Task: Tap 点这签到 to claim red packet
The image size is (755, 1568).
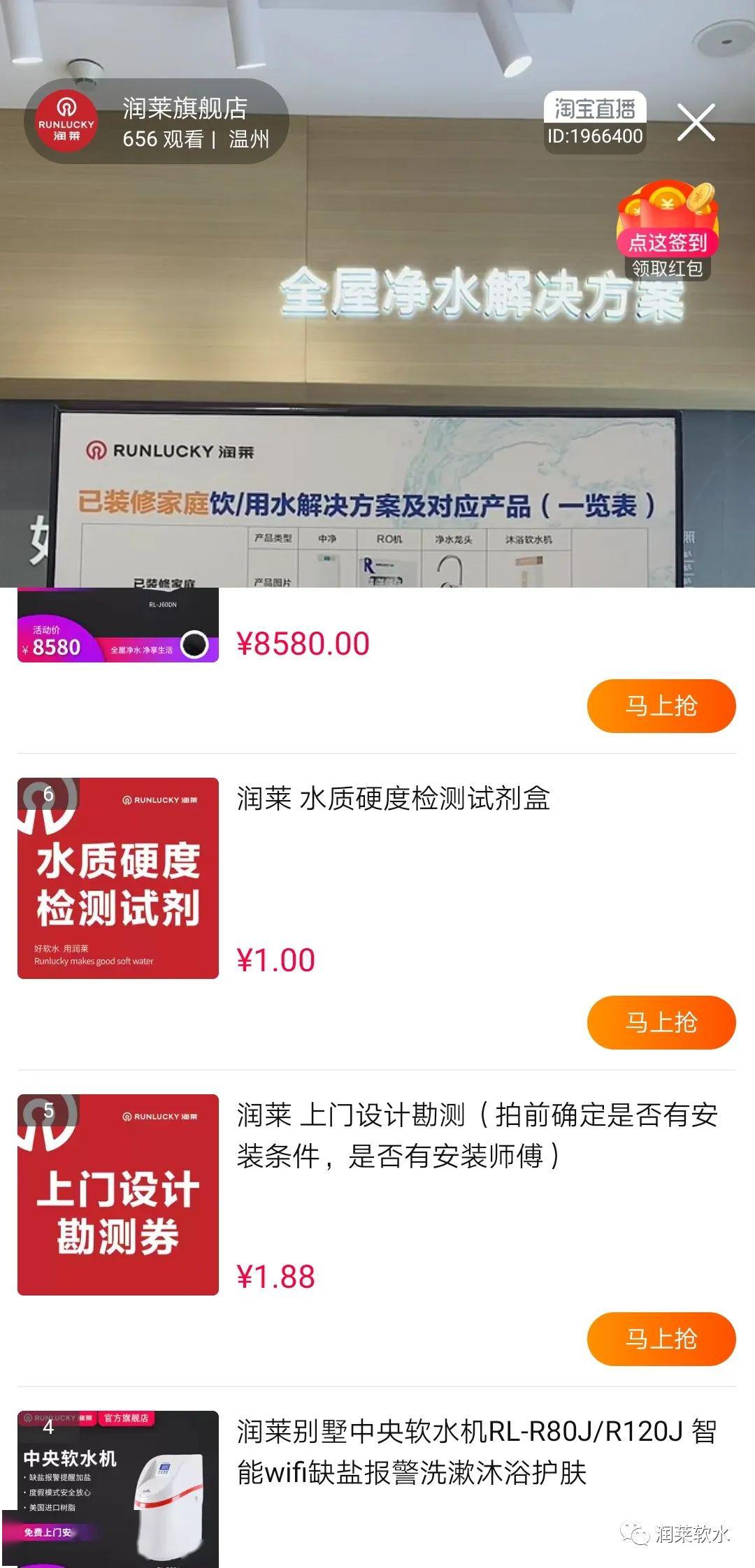Action: pyautogui.click(x=667, y=232)
